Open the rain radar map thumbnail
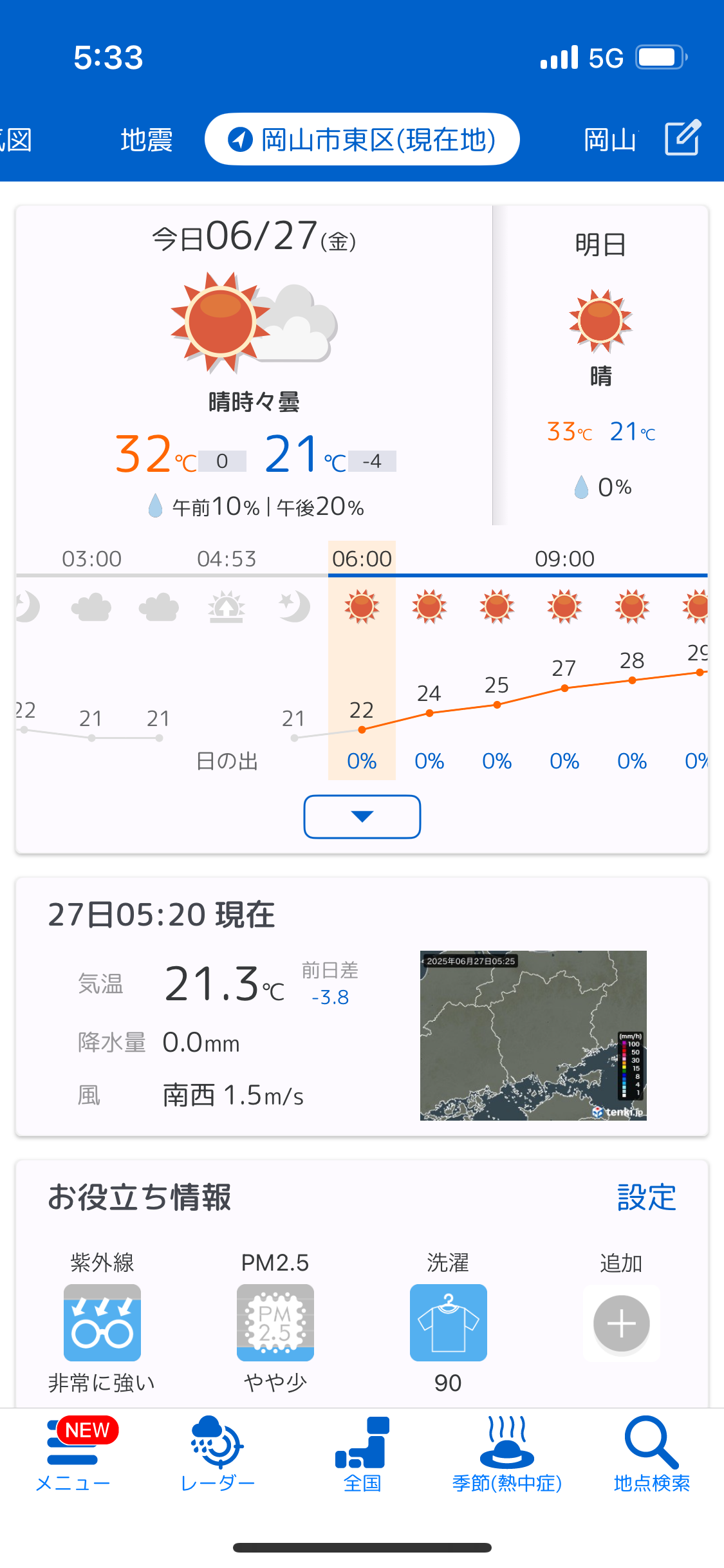 [x=534, y=1036]
